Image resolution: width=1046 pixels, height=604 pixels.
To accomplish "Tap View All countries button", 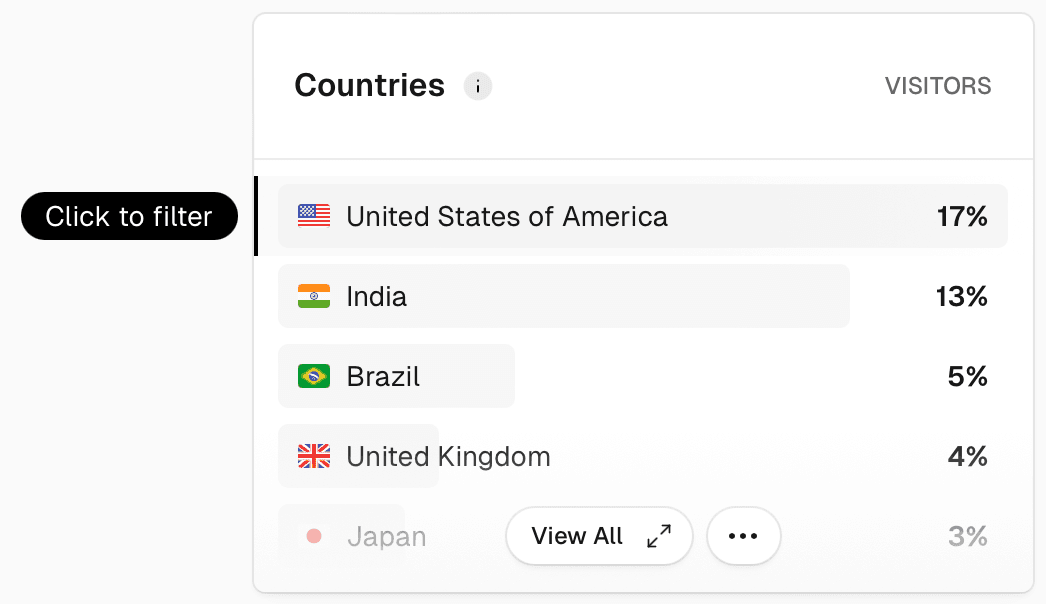I will tap(599, 536).
